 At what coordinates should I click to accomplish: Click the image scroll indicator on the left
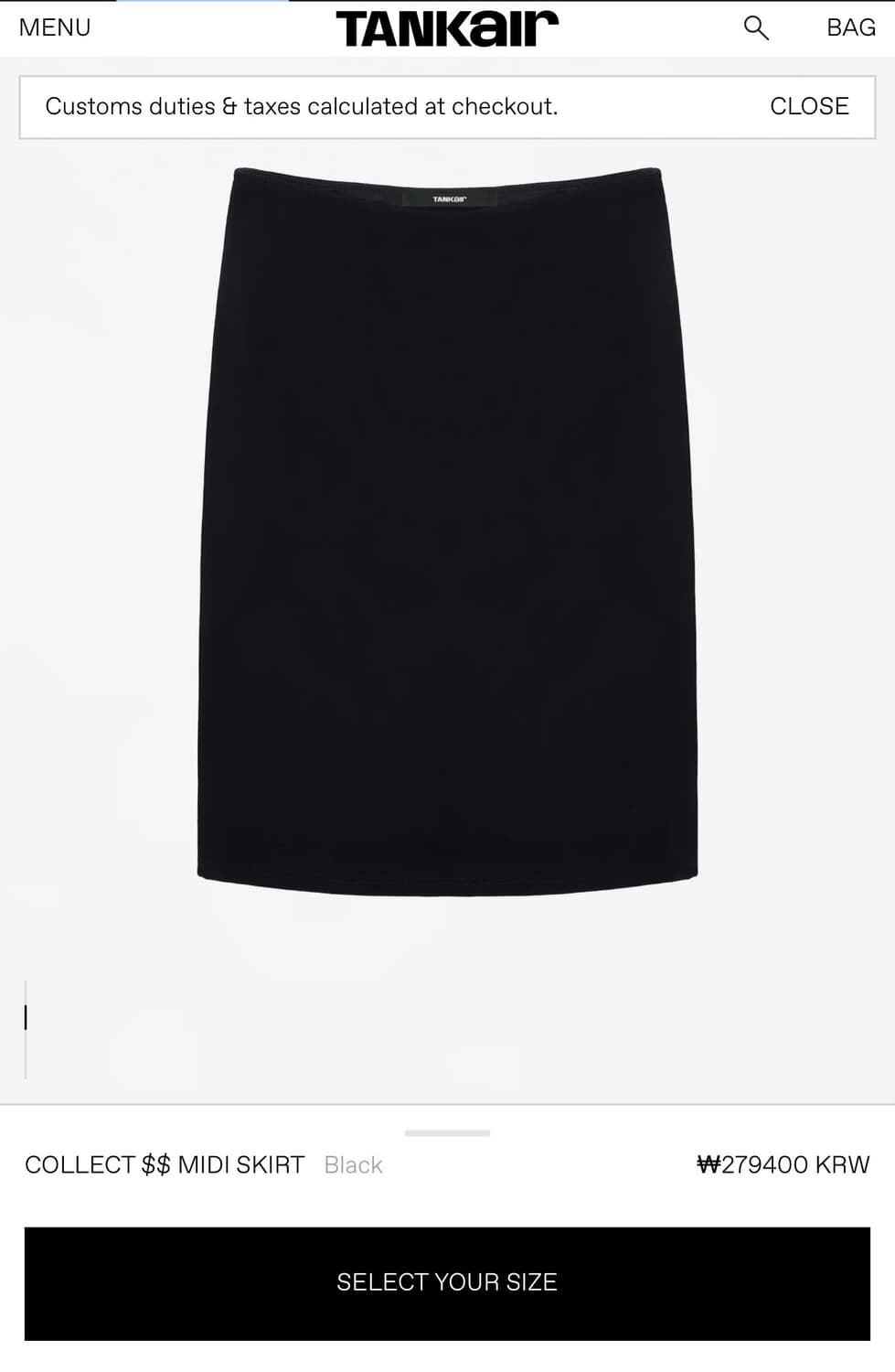click(25, 1018)
